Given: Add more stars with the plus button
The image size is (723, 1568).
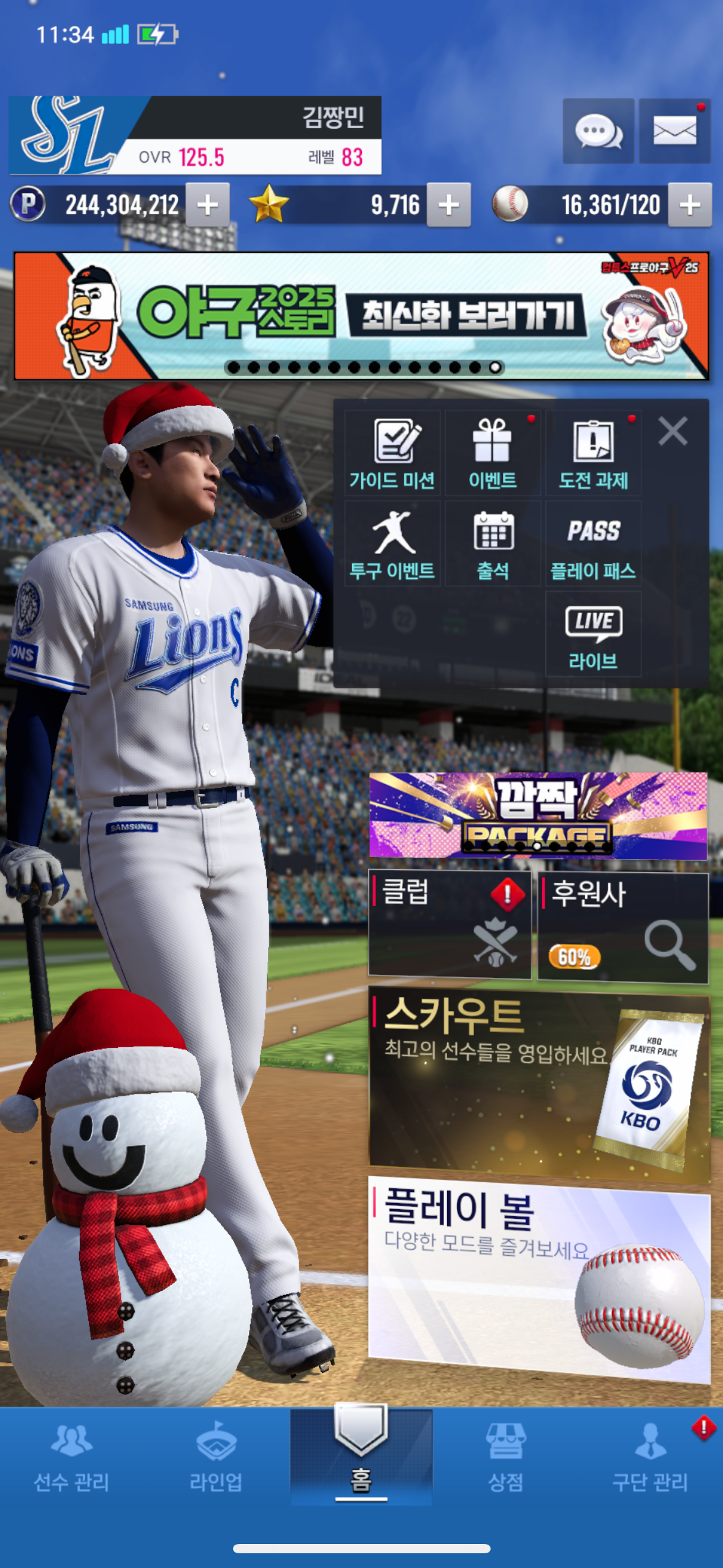Looking at the screenshot, I should pos(449,205).
